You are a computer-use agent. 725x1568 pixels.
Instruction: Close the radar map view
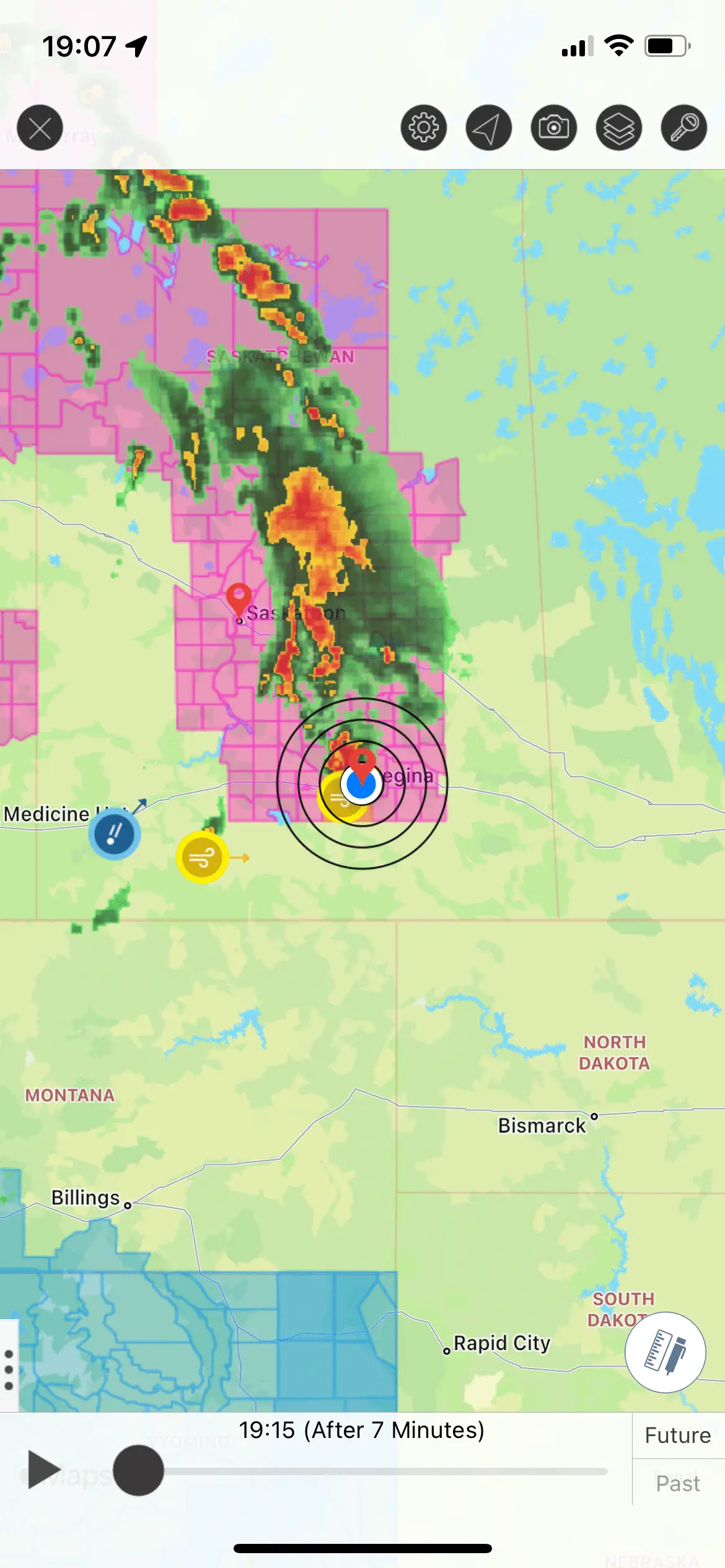pyautogui.click(x=40, y=129)
